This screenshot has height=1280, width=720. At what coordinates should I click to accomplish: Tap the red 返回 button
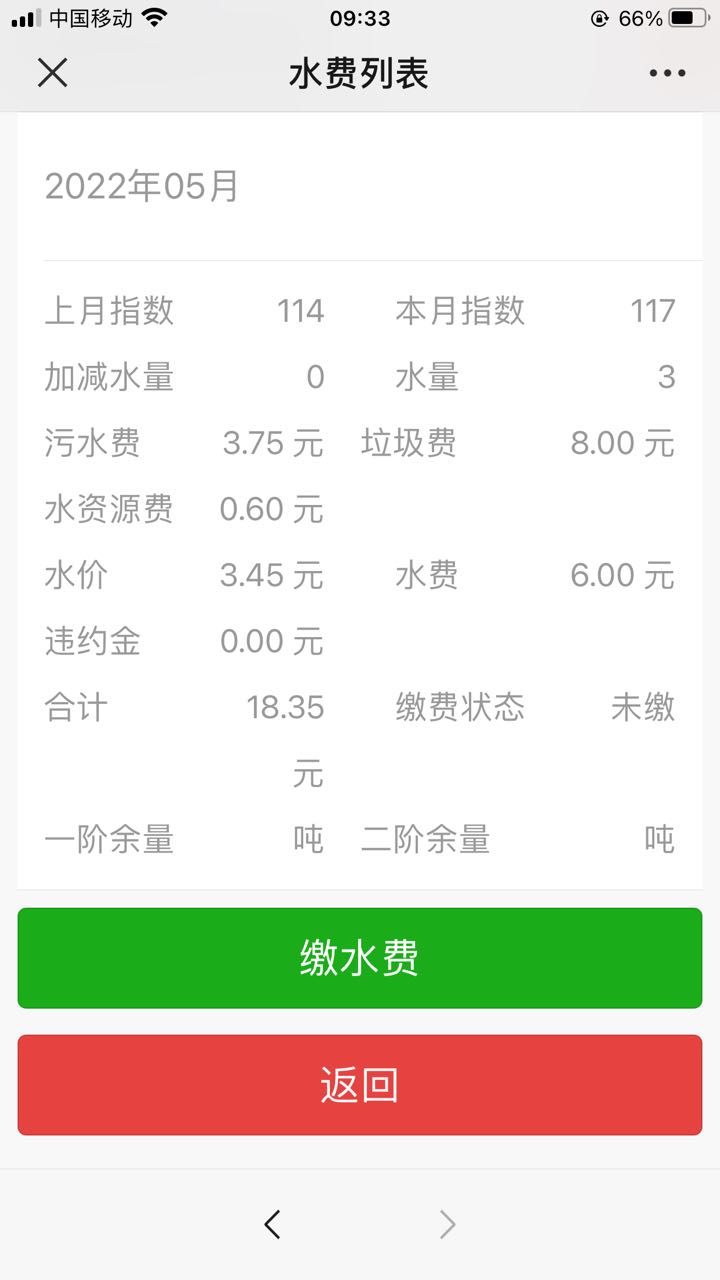[360, 1085]
